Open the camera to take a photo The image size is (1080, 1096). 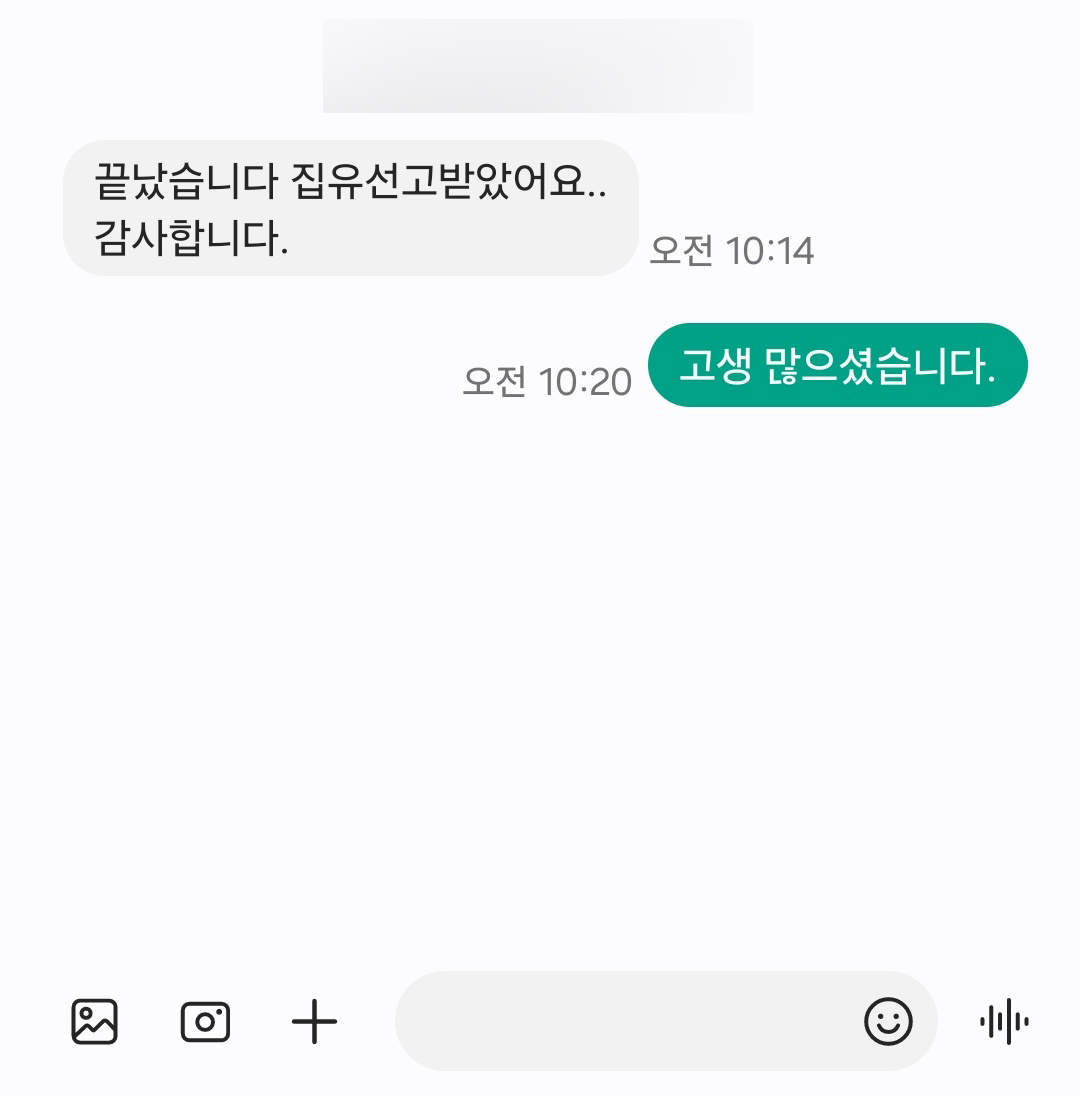[x=205, y=1021]
